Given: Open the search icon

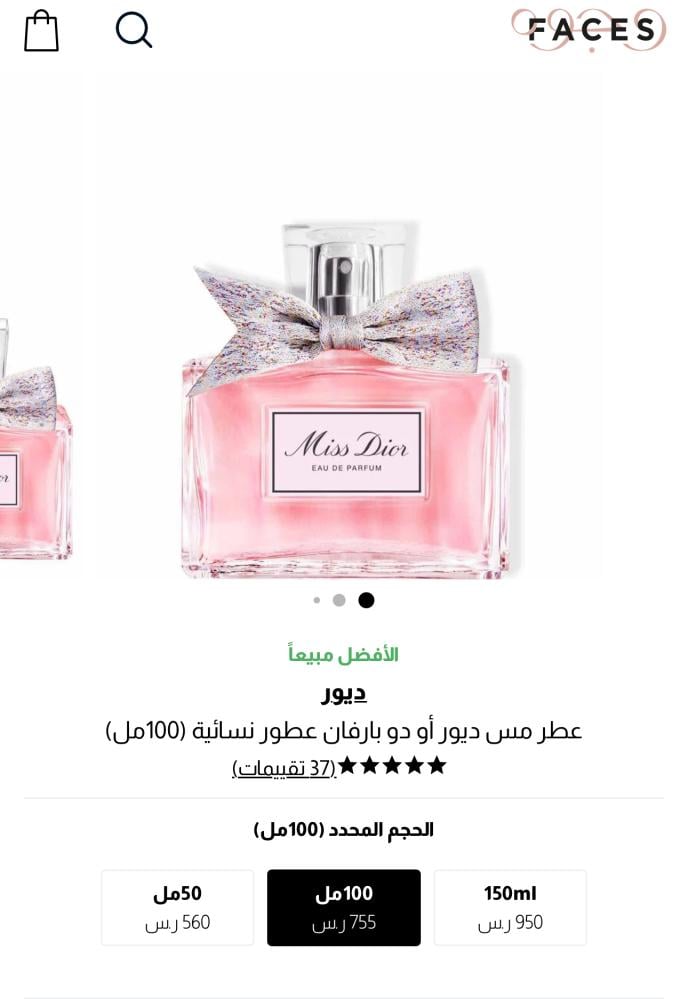Looking at the screenshot, I should pyautogui.click(x=133, y=30).
